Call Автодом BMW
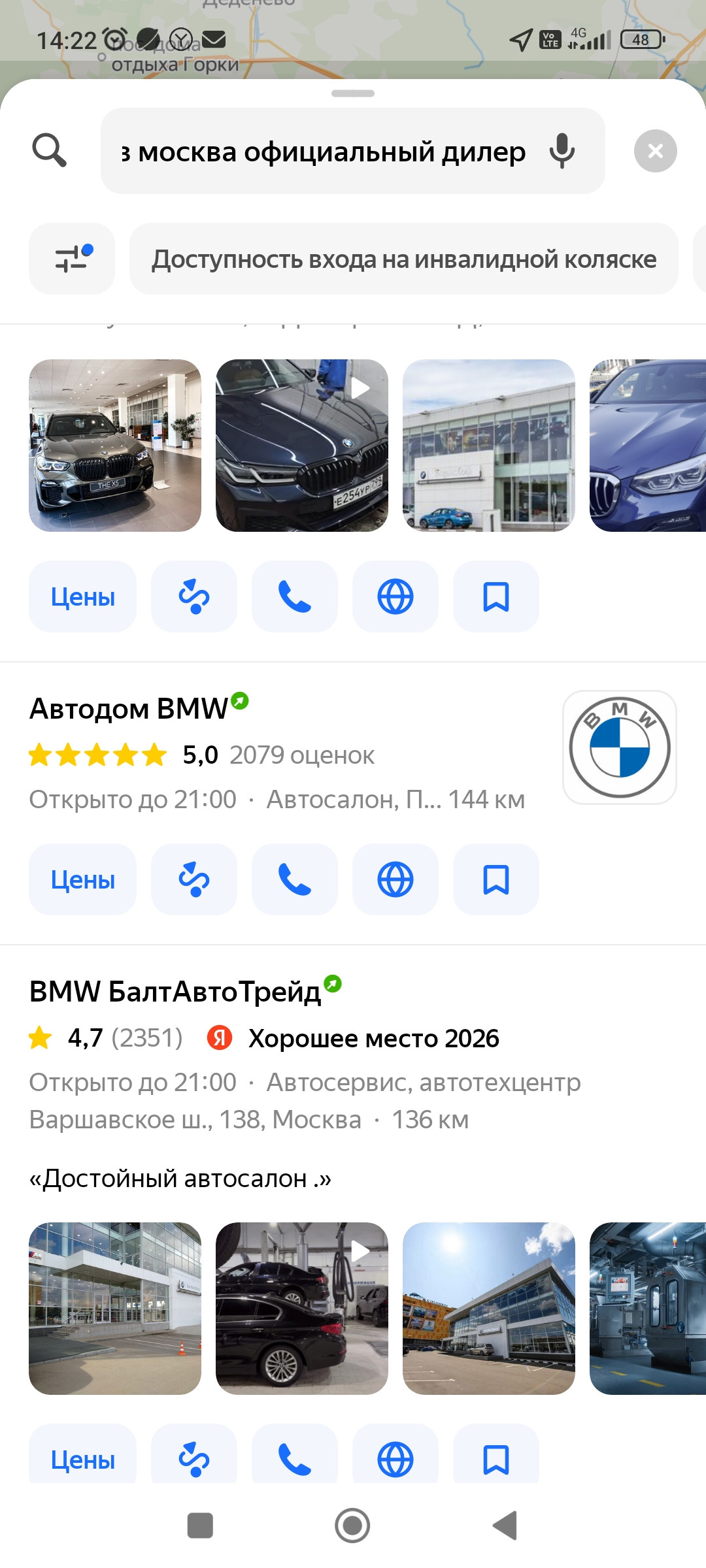This screenshot has height=1568, width=706. coord(295,879)
